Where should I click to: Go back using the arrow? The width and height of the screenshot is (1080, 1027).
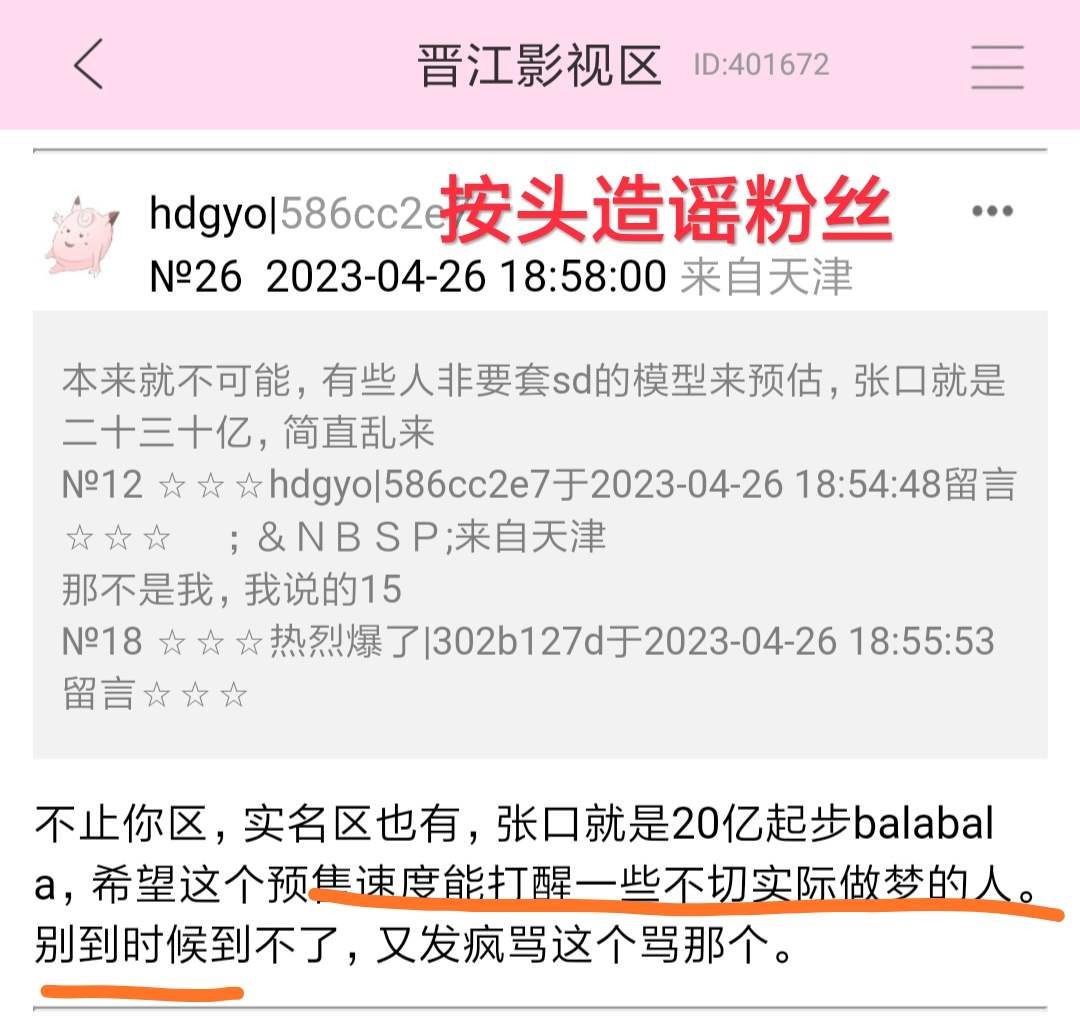[88, 65]
